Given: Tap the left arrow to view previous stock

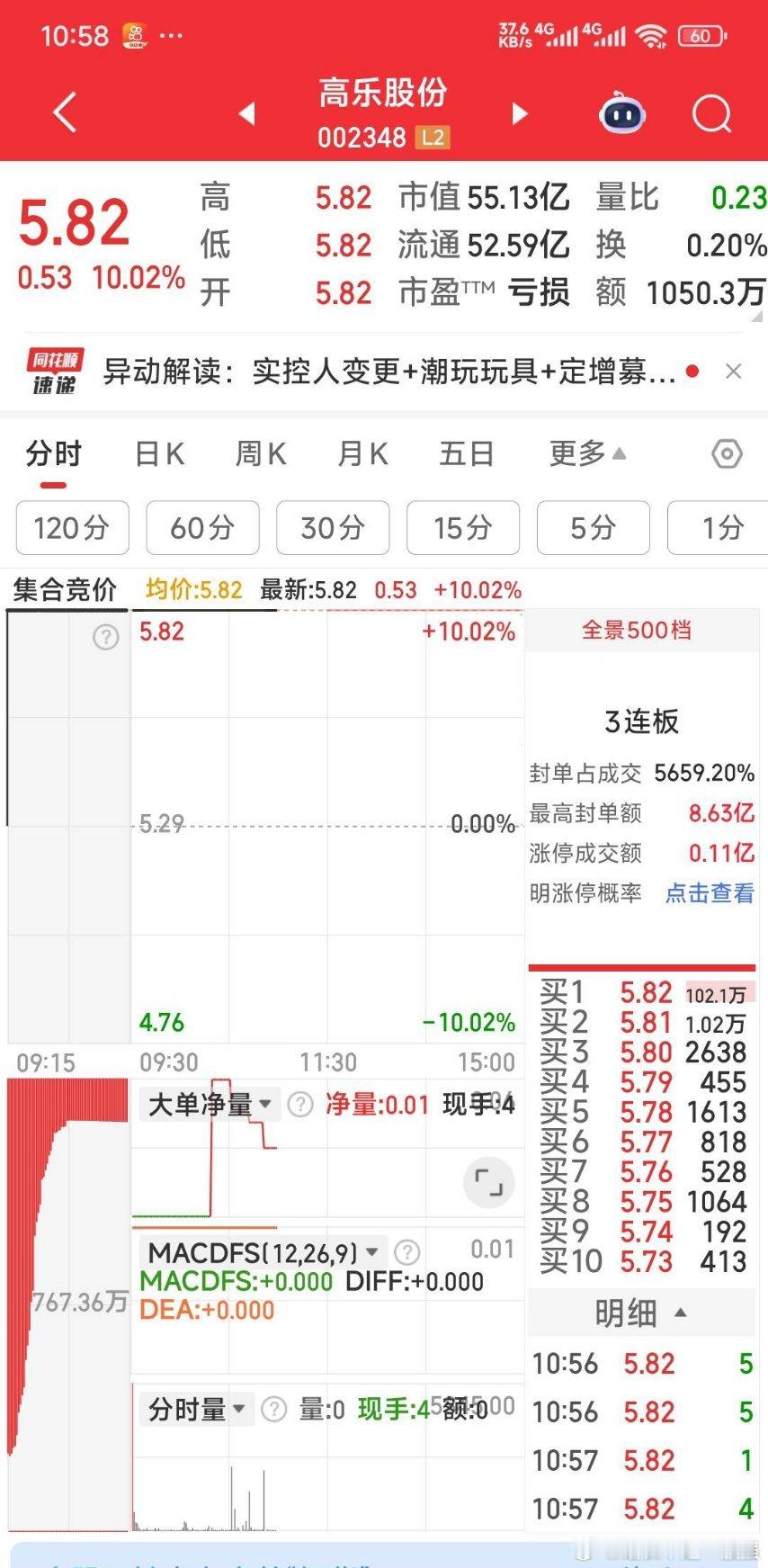Looking at the screenshot, I should (249, 114).
